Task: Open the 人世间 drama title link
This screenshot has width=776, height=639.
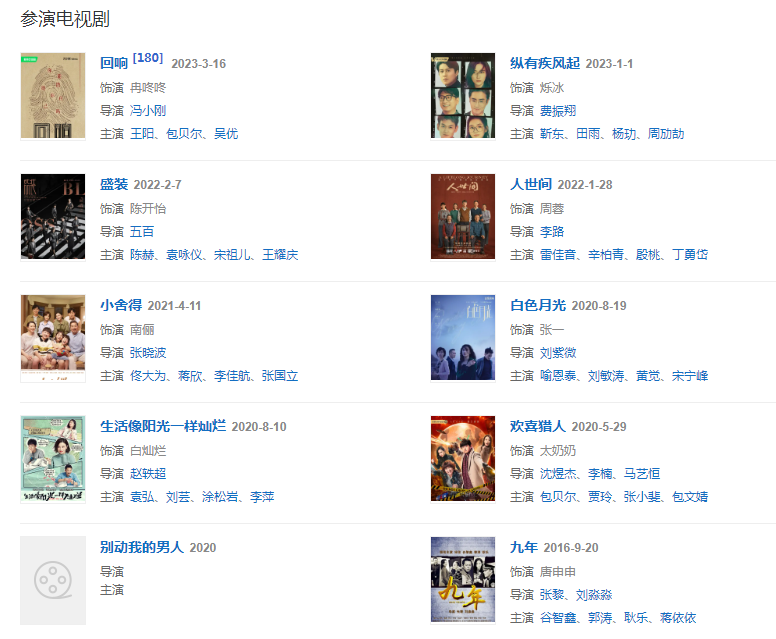Action: coord(530,184)
